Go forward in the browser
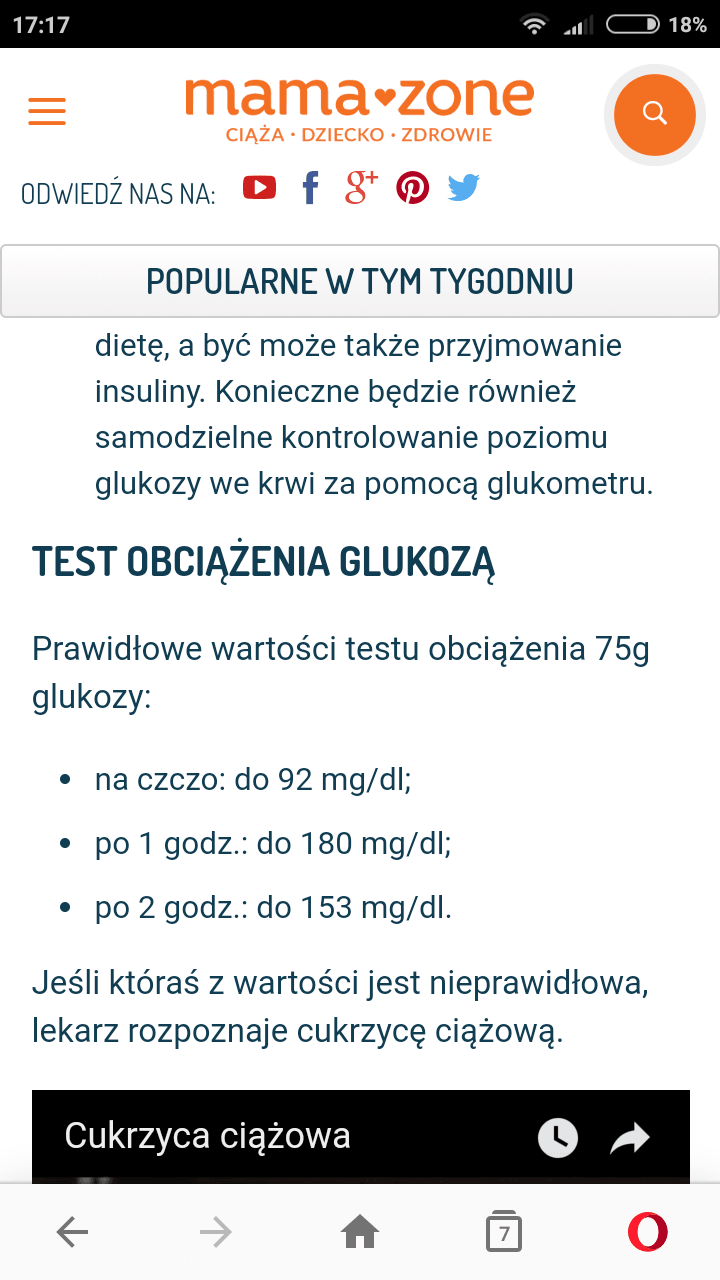 pyautogui.click(x=215, y=1232)
